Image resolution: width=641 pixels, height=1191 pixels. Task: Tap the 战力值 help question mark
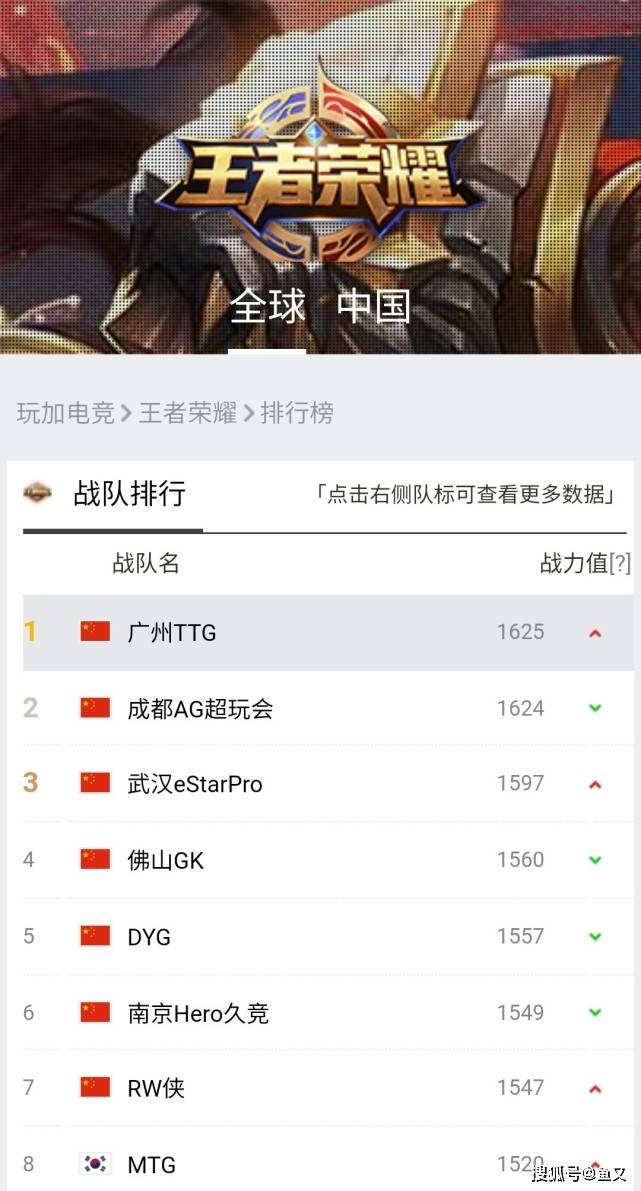(620, 564)
